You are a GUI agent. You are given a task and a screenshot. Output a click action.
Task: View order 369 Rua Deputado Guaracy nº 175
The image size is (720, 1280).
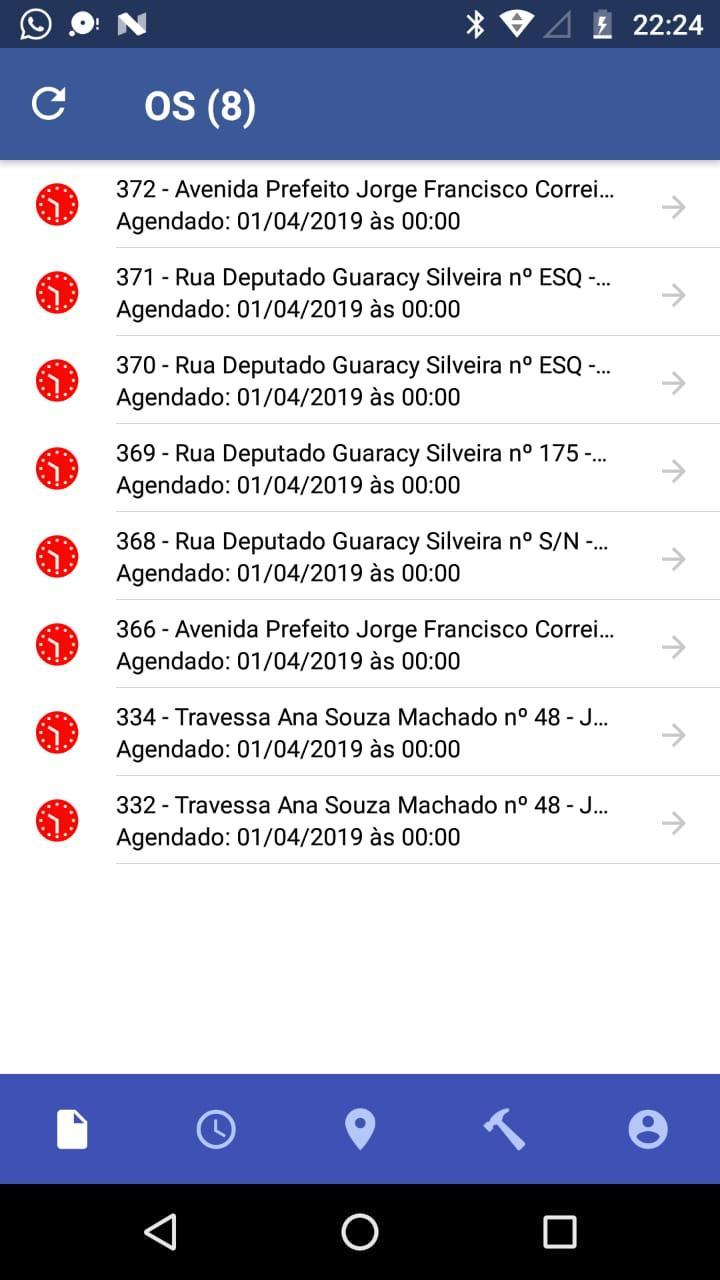[360, 468]
